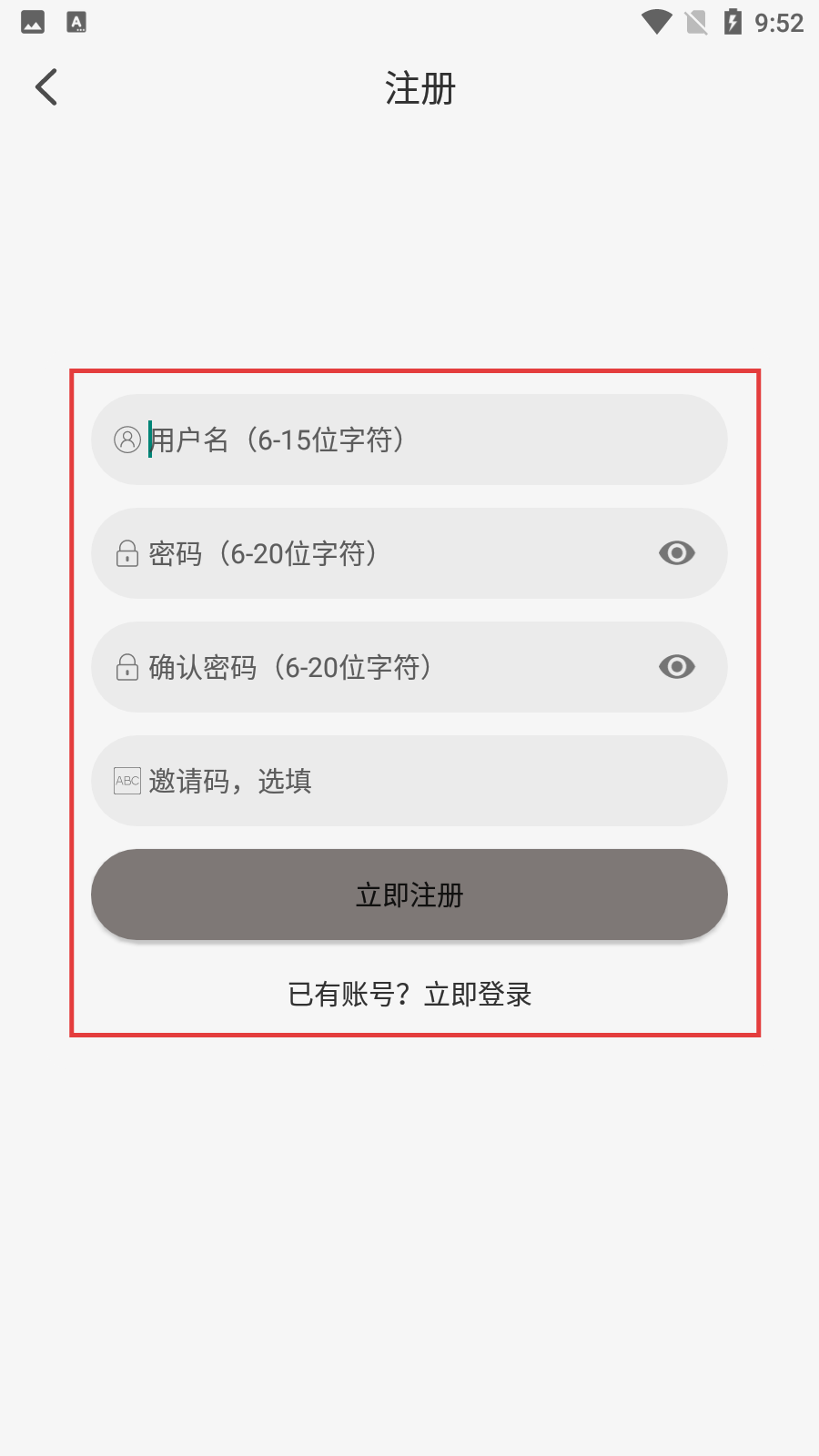Open the 已有账号？立即登录 login link
The height and width of the screenshot is (1456, 819).
[409, 994]
